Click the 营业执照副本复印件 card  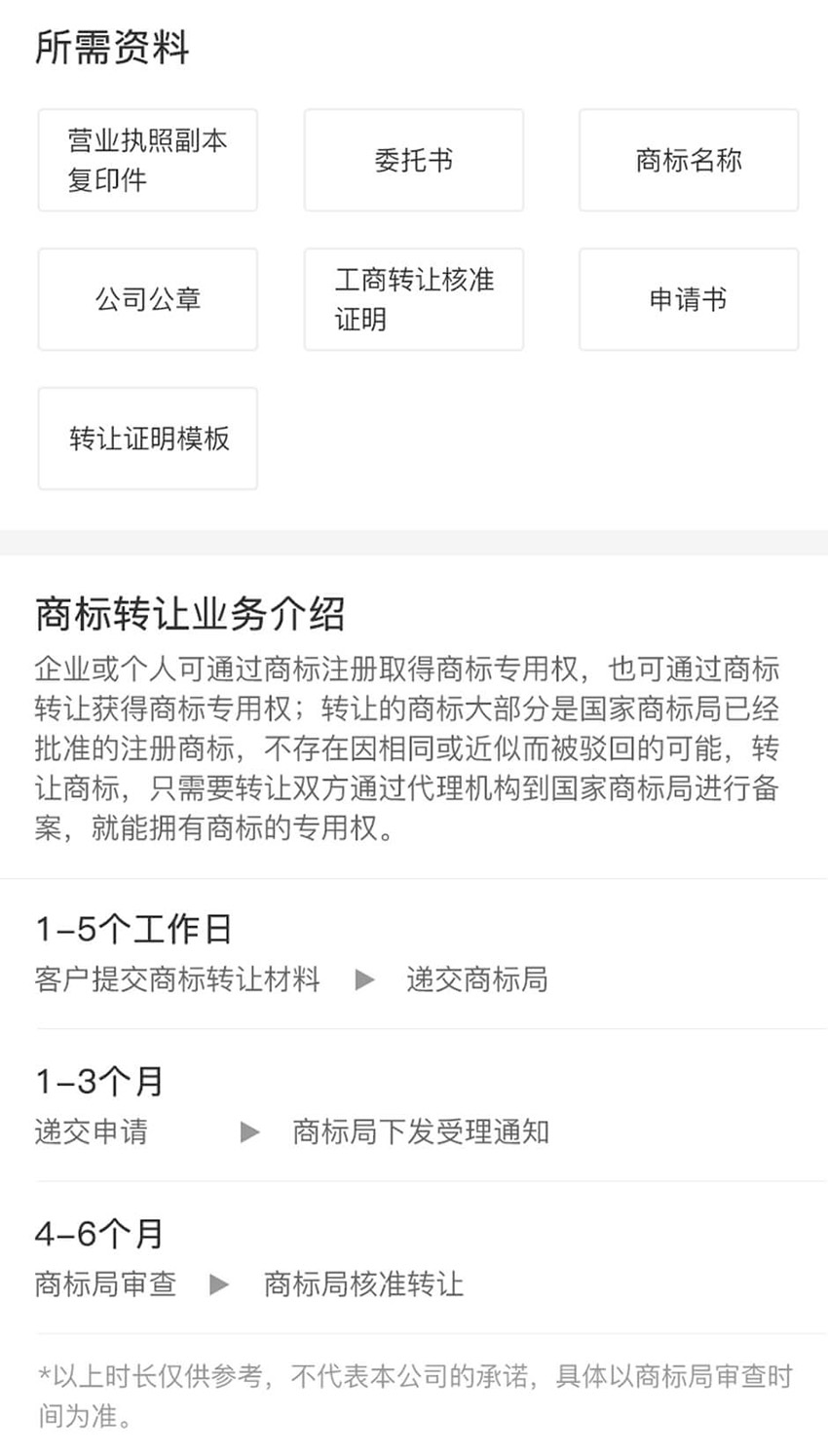click(x=147, y=160)
